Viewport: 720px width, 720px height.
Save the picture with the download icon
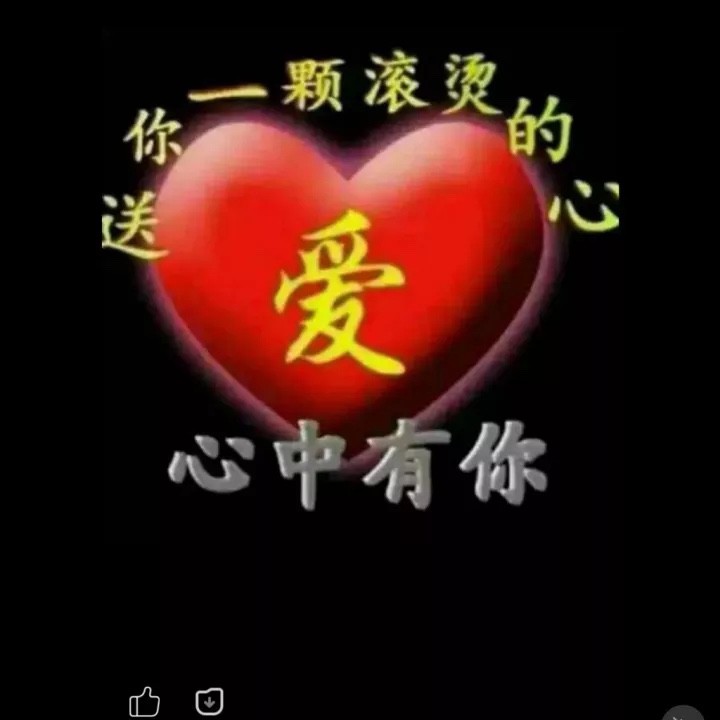point(209,702)
